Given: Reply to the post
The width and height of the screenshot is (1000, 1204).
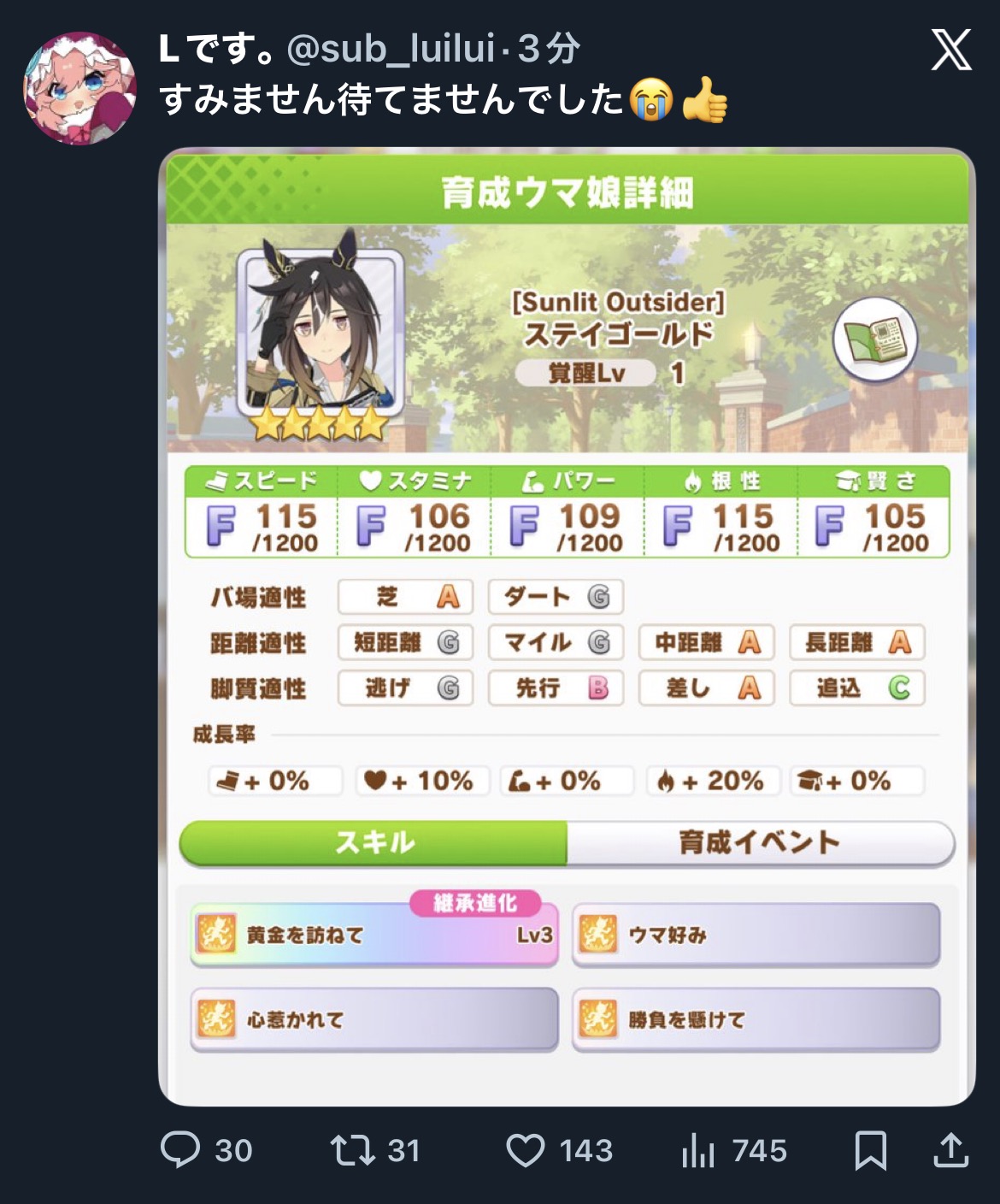Looking at the screenshot, I should 206,1150.
